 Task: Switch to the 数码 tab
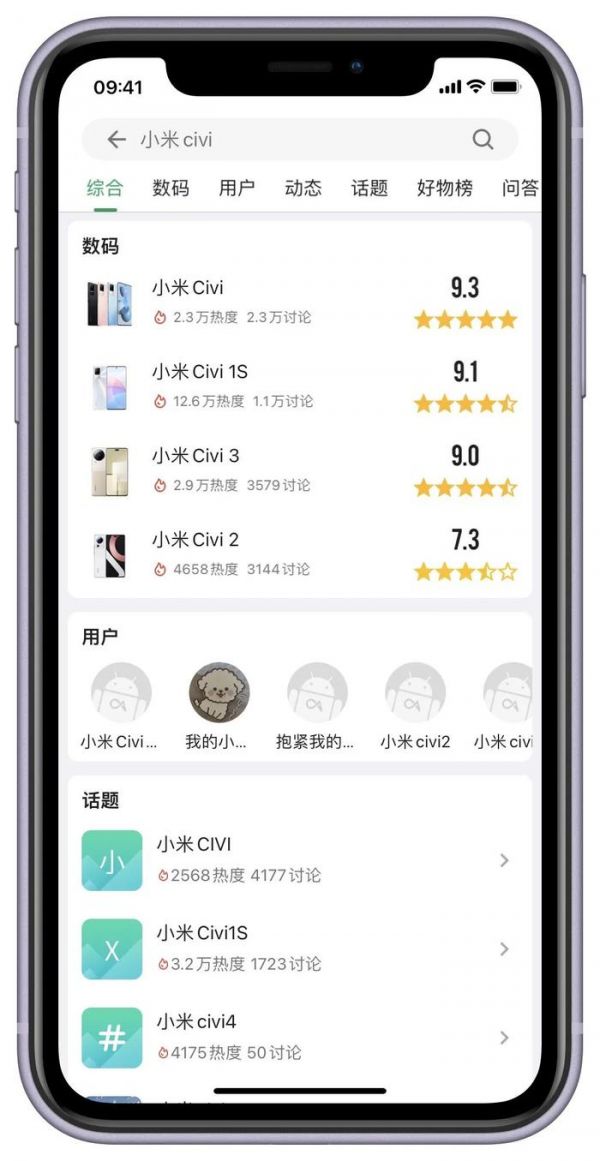pos(170,188)
